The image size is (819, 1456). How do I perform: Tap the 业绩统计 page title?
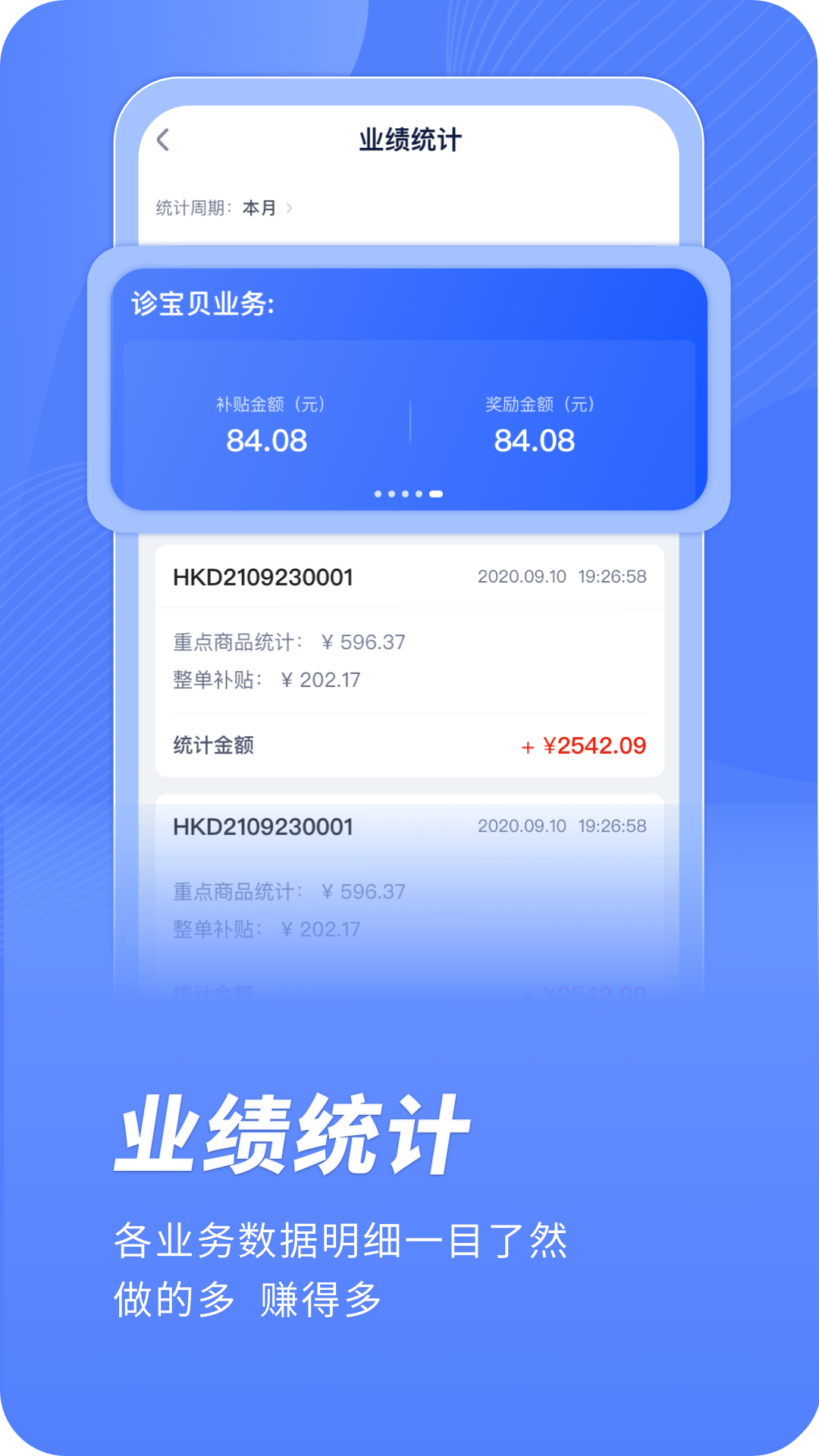(409, 140)
